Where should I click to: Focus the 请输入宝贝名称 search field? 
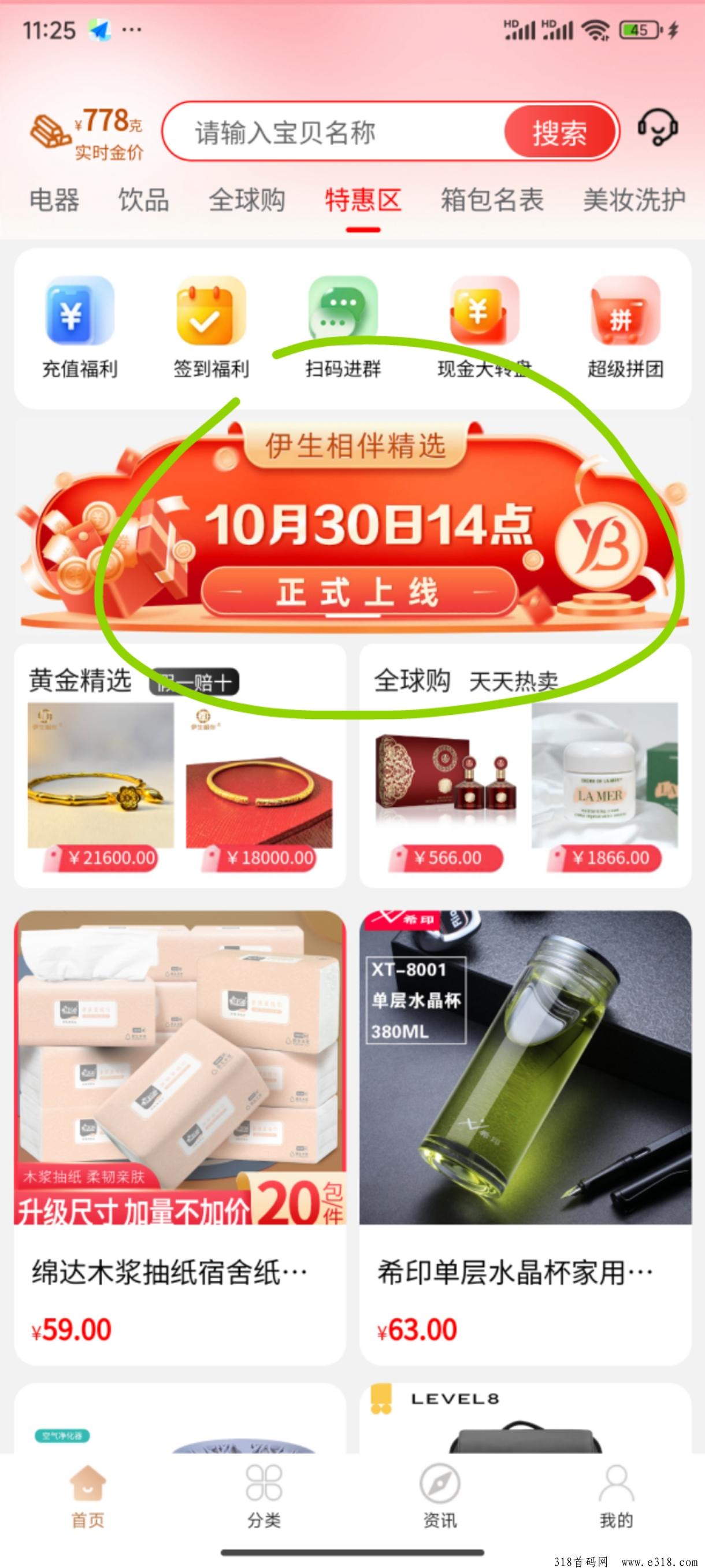coord(335,132)
